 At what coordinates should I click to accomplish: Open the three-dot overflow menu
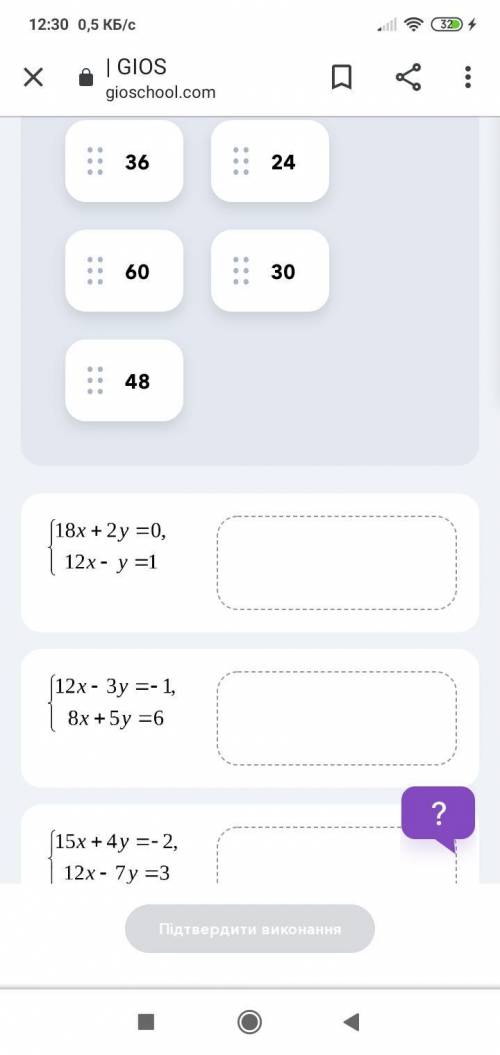pos(468,77)
